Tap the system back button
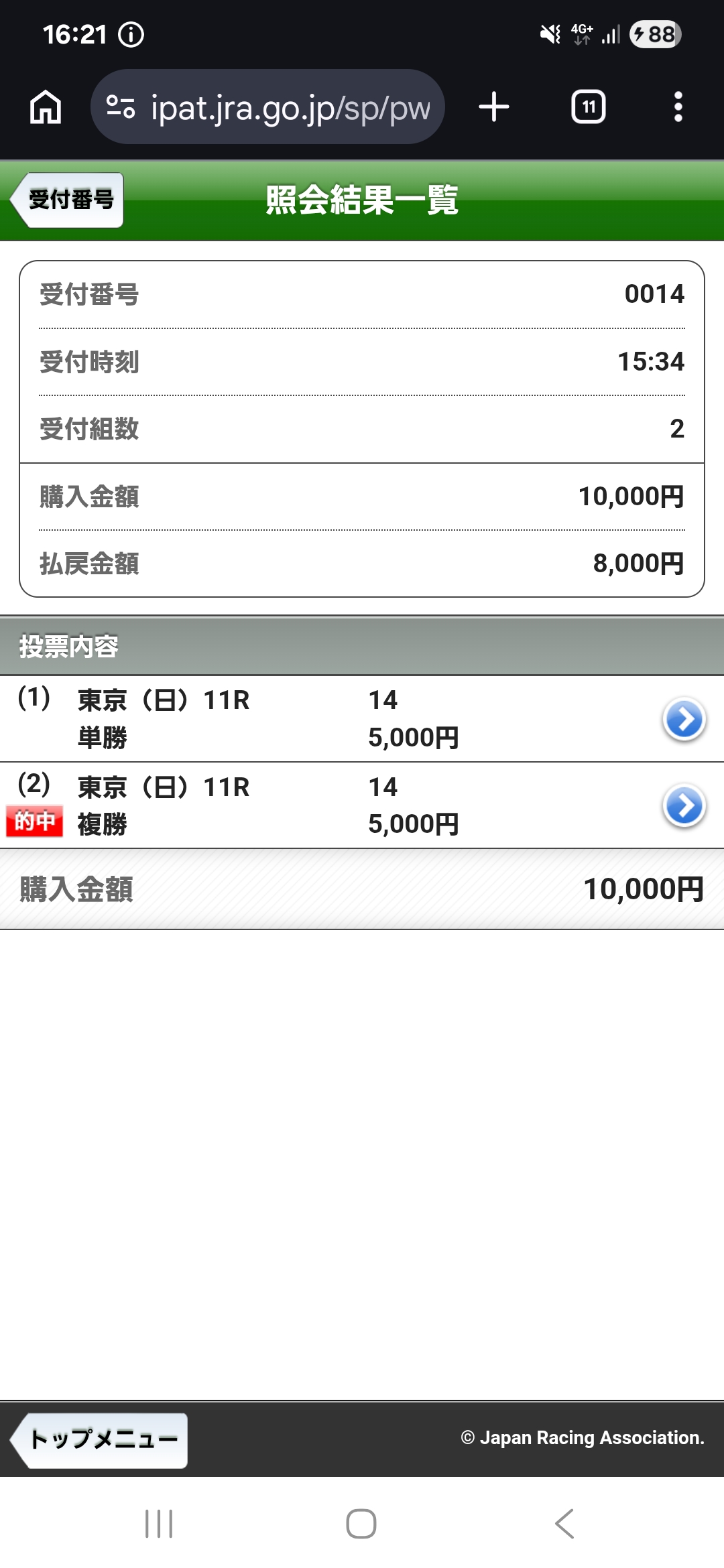The width and height of the screenshot is (724, 1568). (564, 1524)
